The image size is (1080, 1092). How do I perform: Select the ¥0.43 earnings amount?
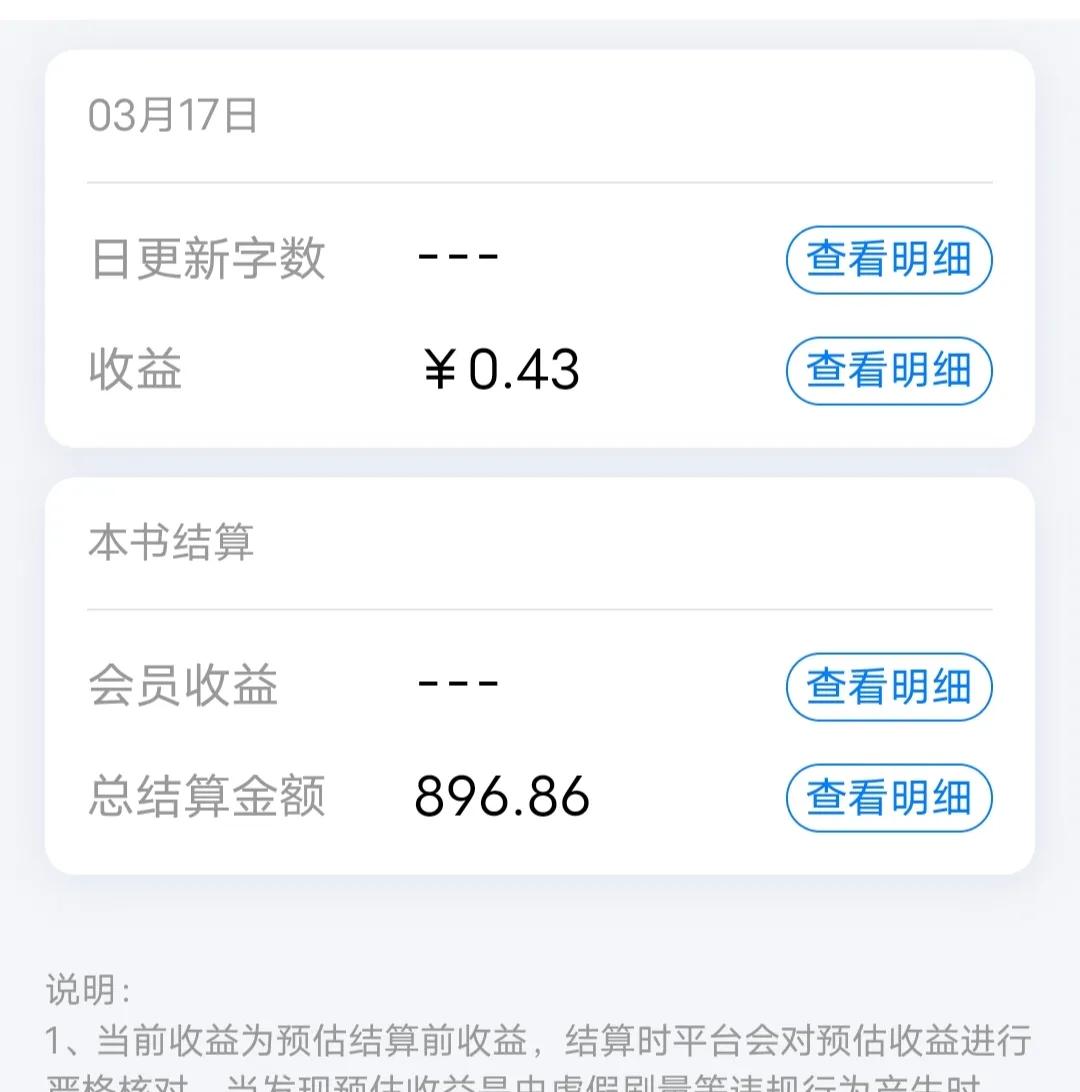coord(500,370)
